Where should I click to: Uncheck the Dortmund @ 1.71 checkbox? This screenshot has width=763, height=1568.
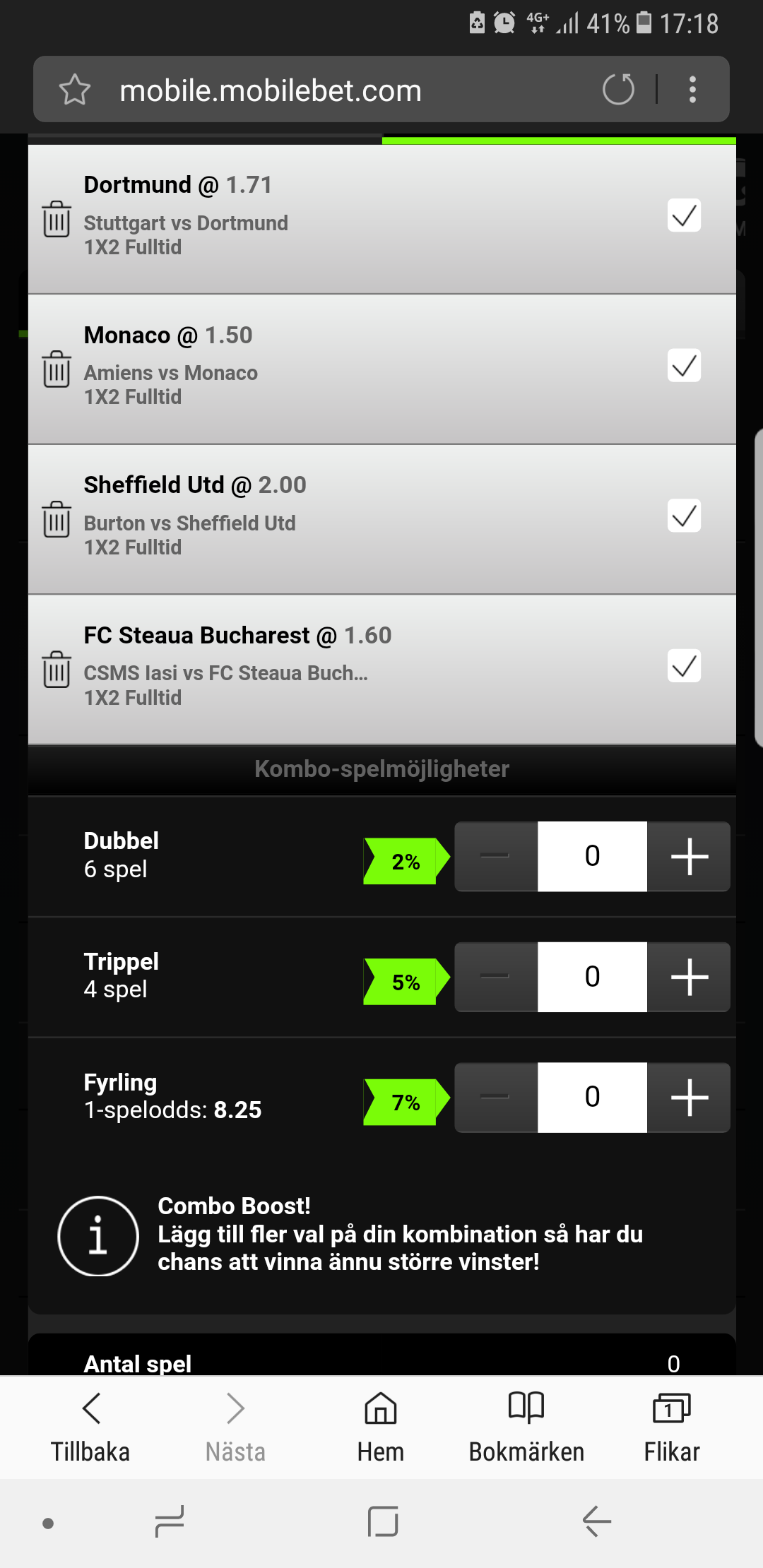(684, 215)
